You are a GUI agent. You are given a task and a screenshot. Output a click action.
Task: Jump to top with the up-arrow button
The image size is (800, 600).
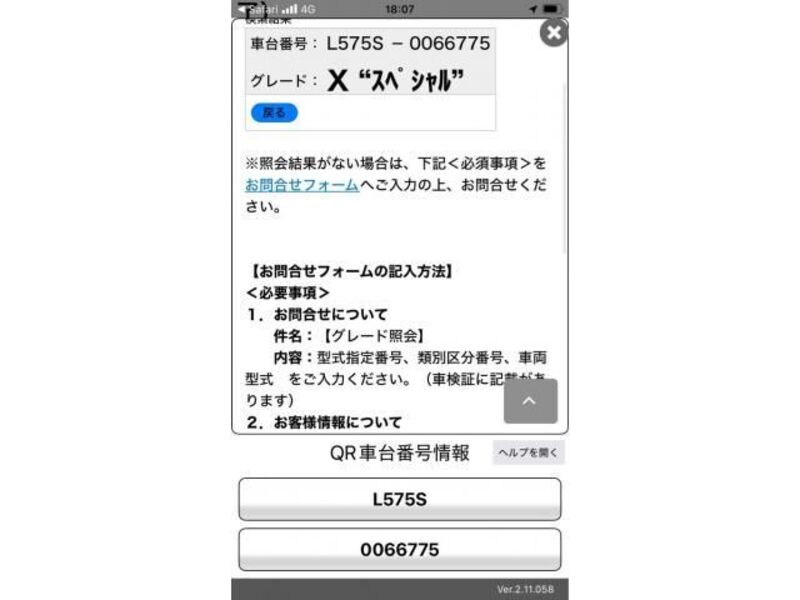pyautogui.click(x=530, y=401)
